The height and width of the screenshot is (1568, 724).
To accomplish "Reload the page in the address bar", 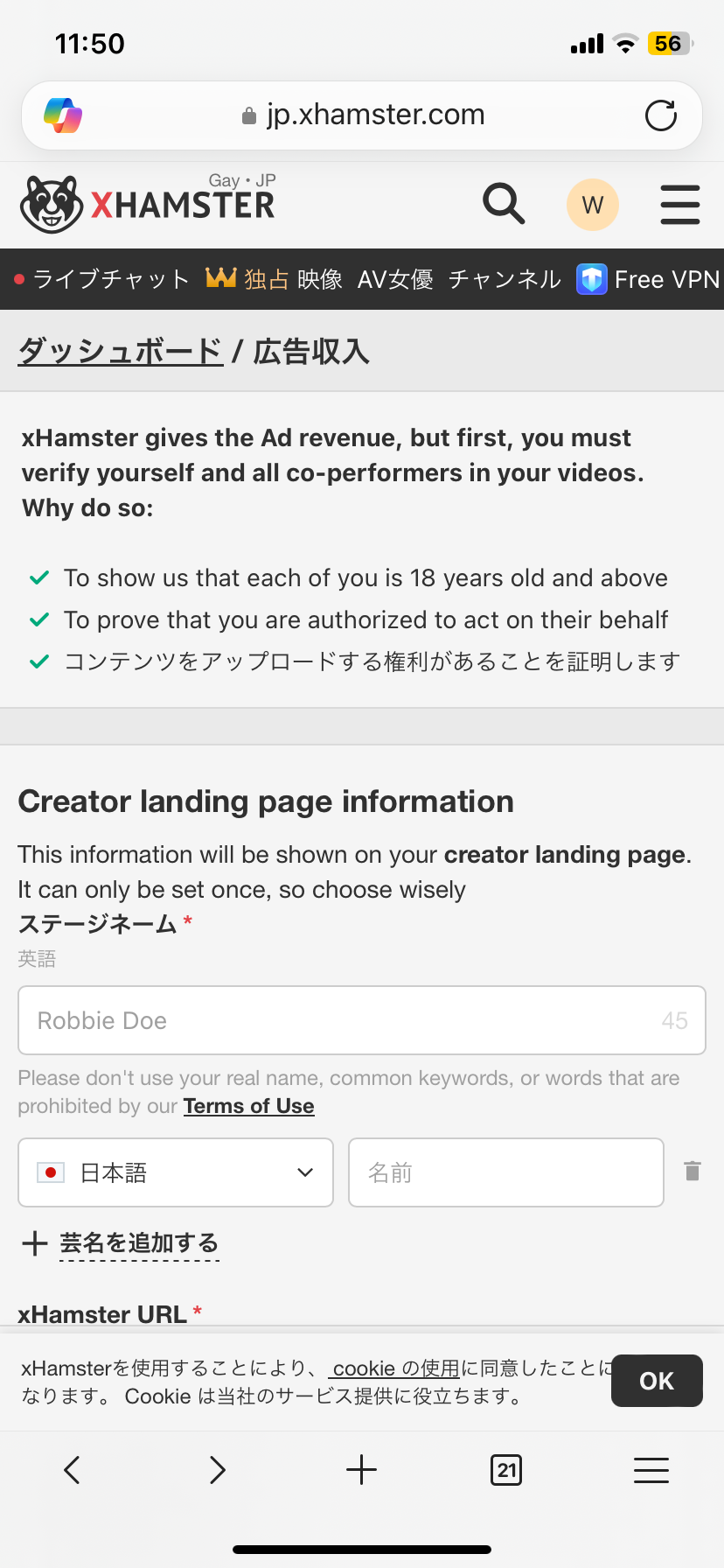I will (x=661, y=115).
